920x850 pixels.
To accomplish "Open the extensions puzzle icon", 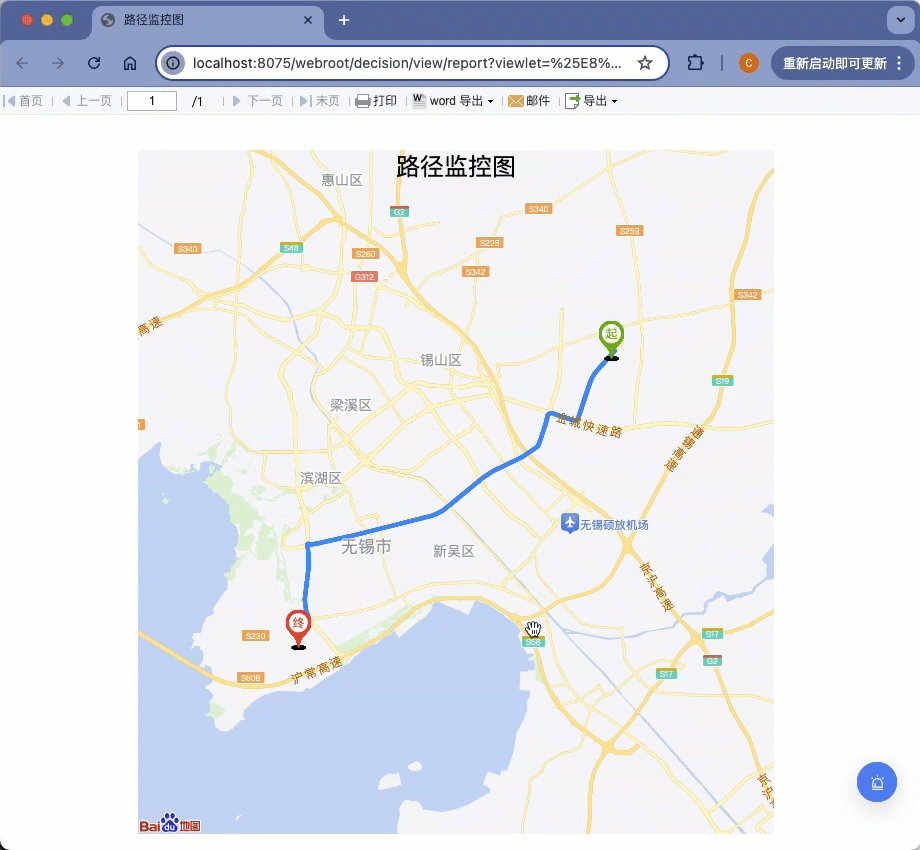I will [x=695, y=63].
